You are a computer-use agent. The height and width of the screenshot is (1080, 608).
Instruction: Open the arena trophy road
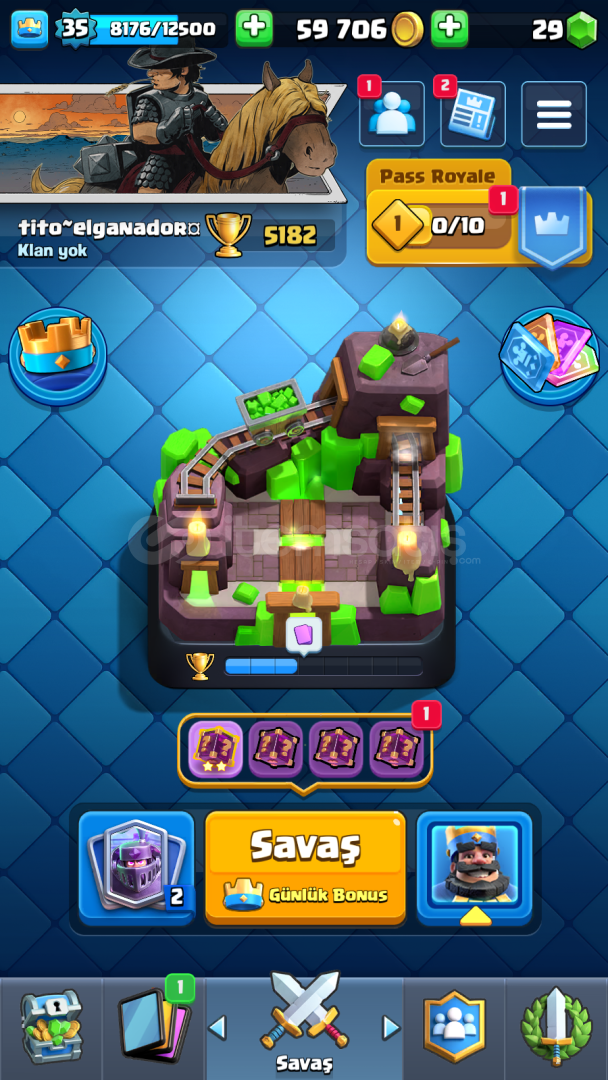(301, 510)
